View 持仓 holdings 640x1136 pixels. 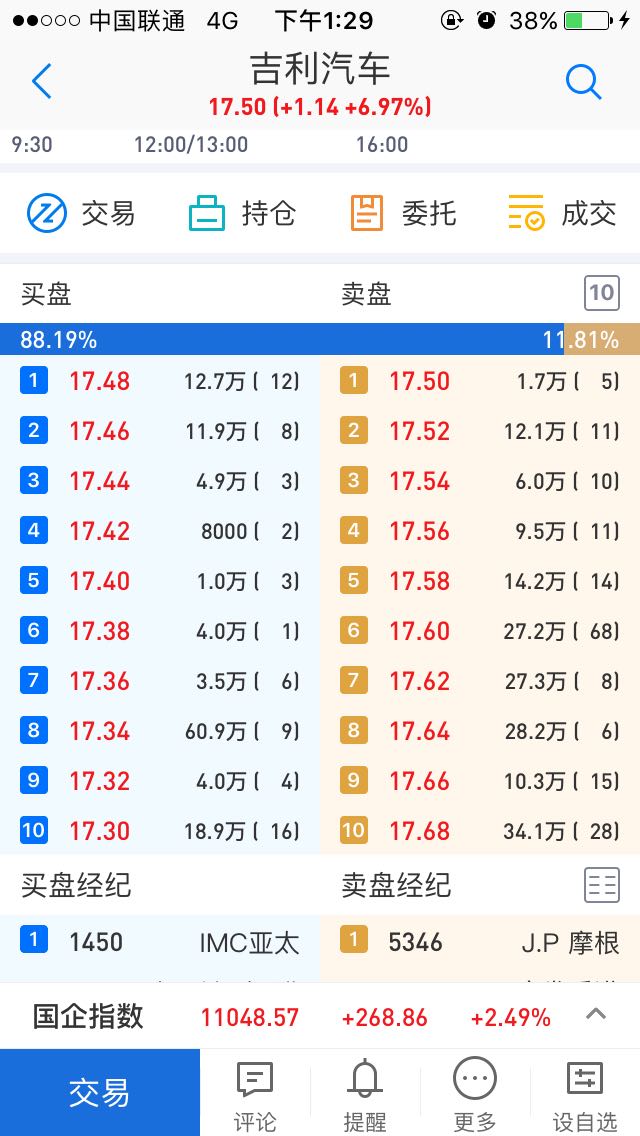[242, 214]
